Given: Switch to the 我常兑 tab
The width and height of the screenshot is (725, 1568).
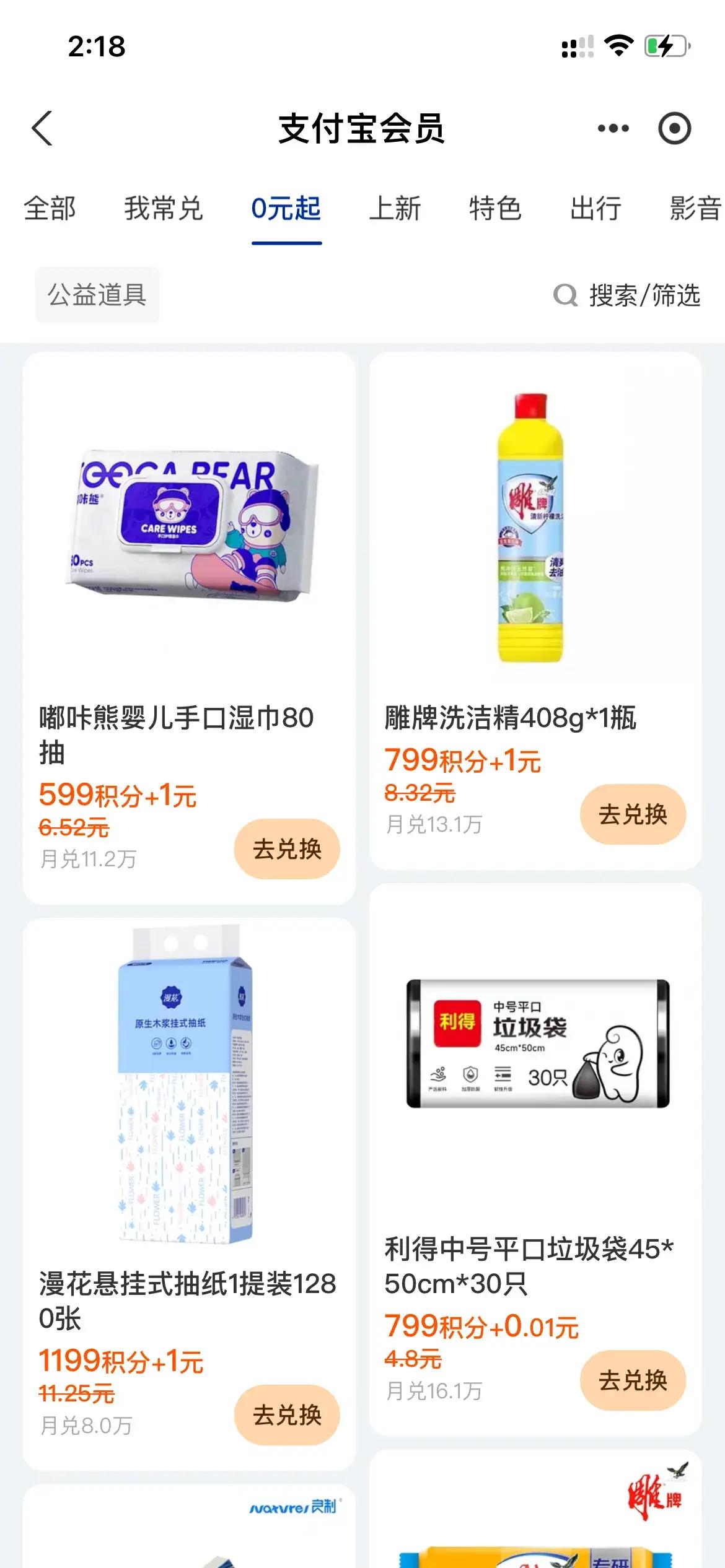Looking at the screenshot, I should 164,209.
